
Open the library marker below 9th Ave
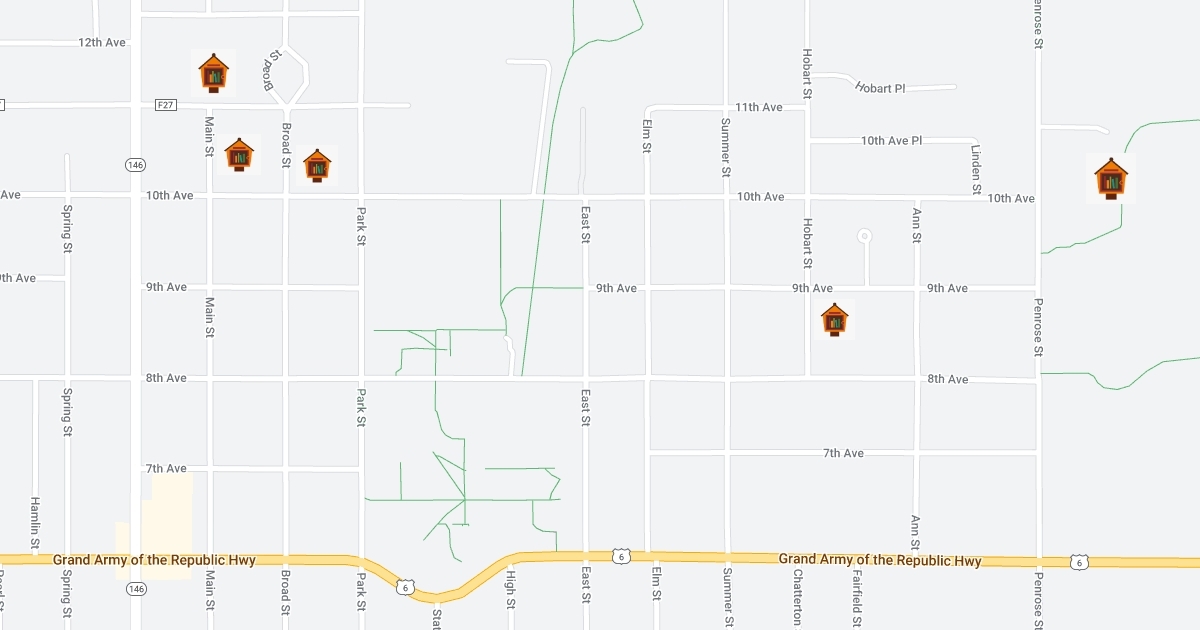pyautogui.click(x=834, y=319)
